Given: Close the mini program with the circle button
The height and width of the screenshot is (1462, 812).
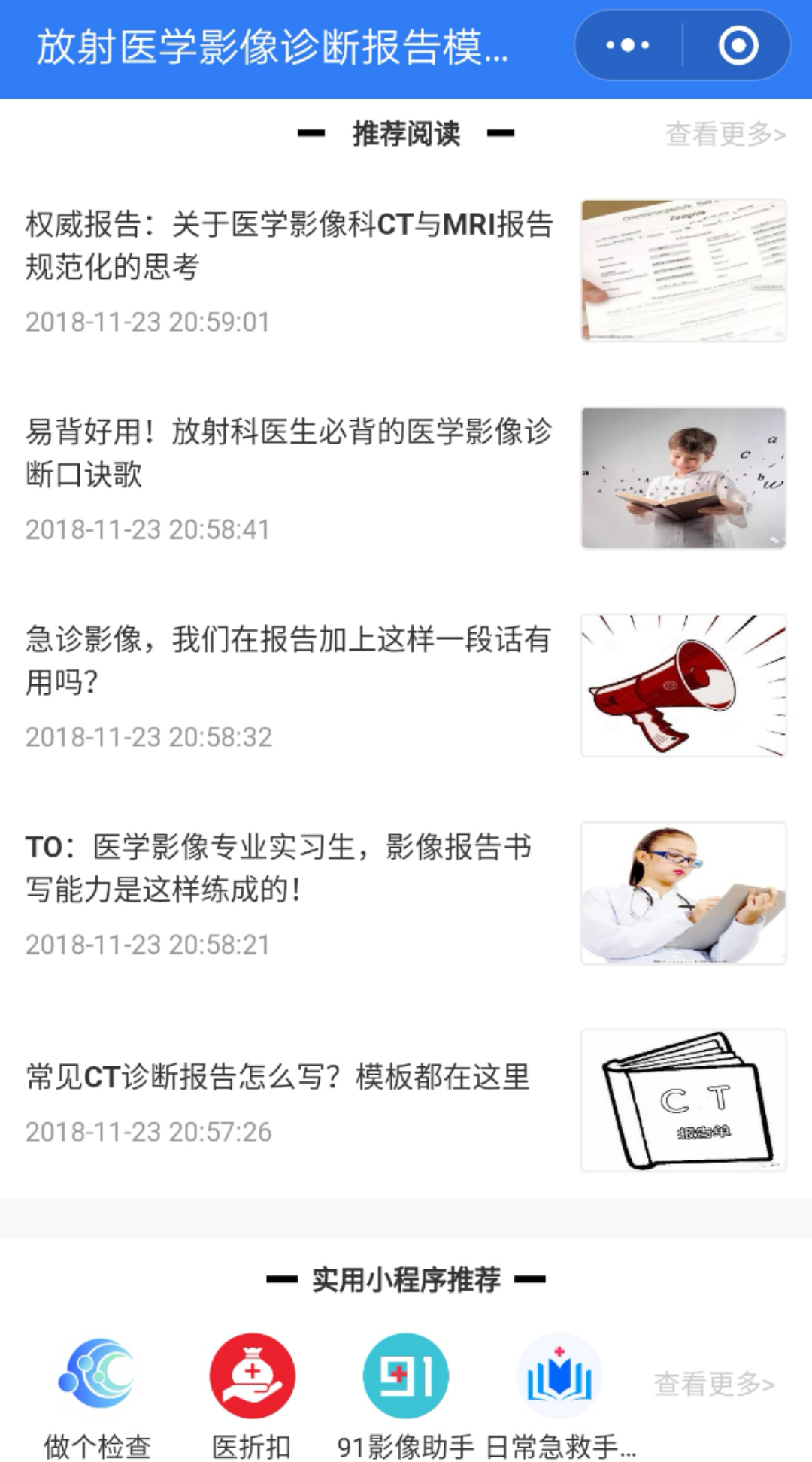Looking at the screenshot, I should (x=738, y=45).
